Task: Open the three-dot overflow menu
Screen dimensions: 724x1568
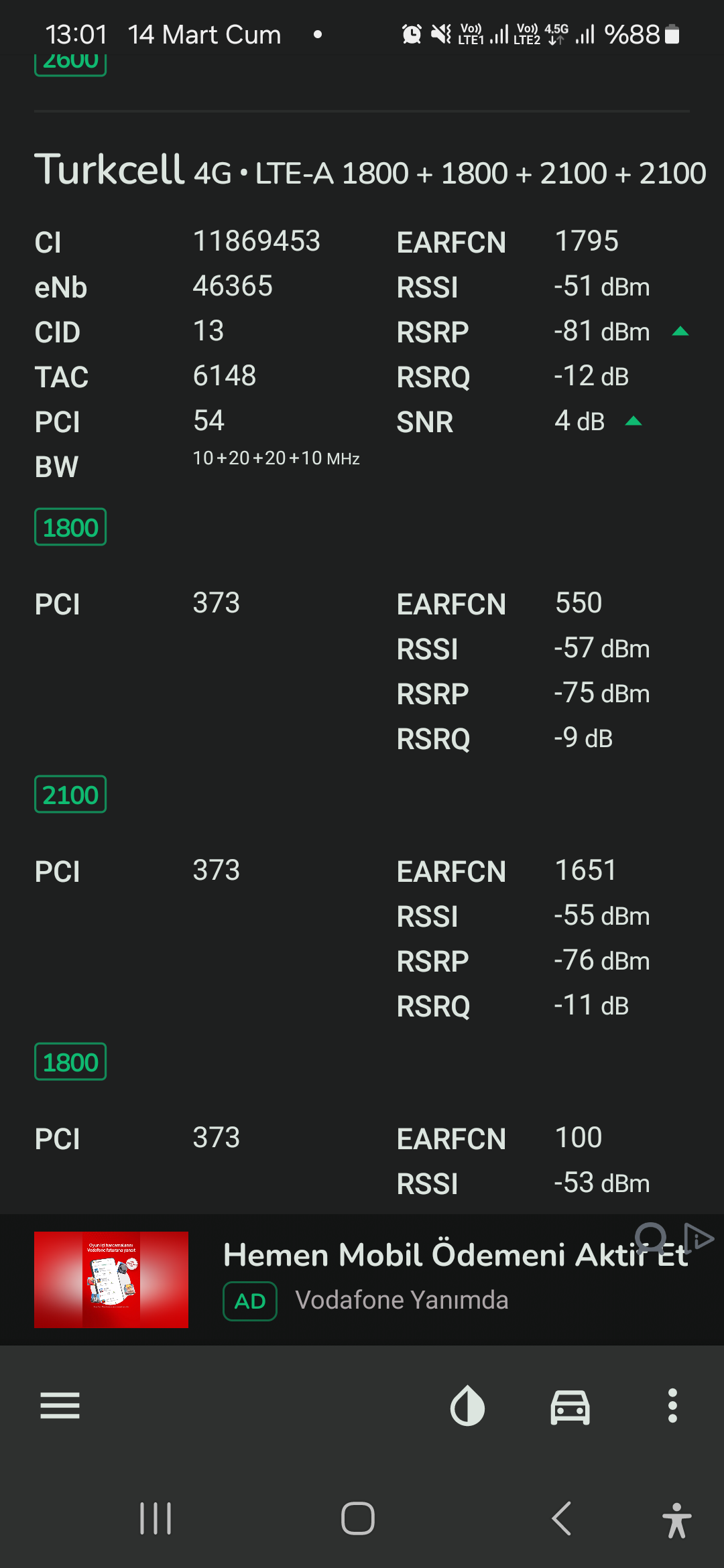Action: 672,1405
